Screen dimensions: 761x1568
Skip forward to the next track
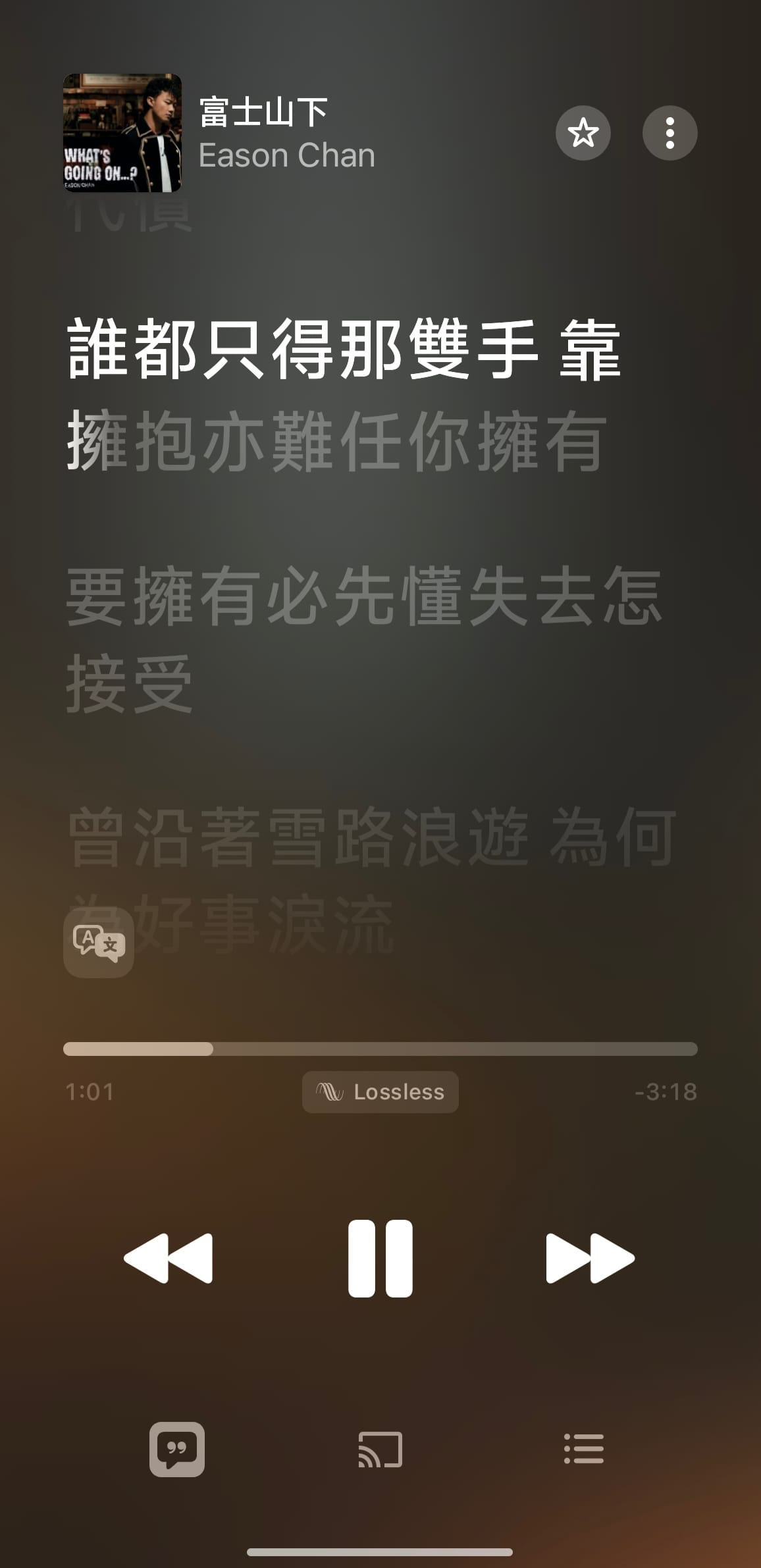click(590, 1258)
